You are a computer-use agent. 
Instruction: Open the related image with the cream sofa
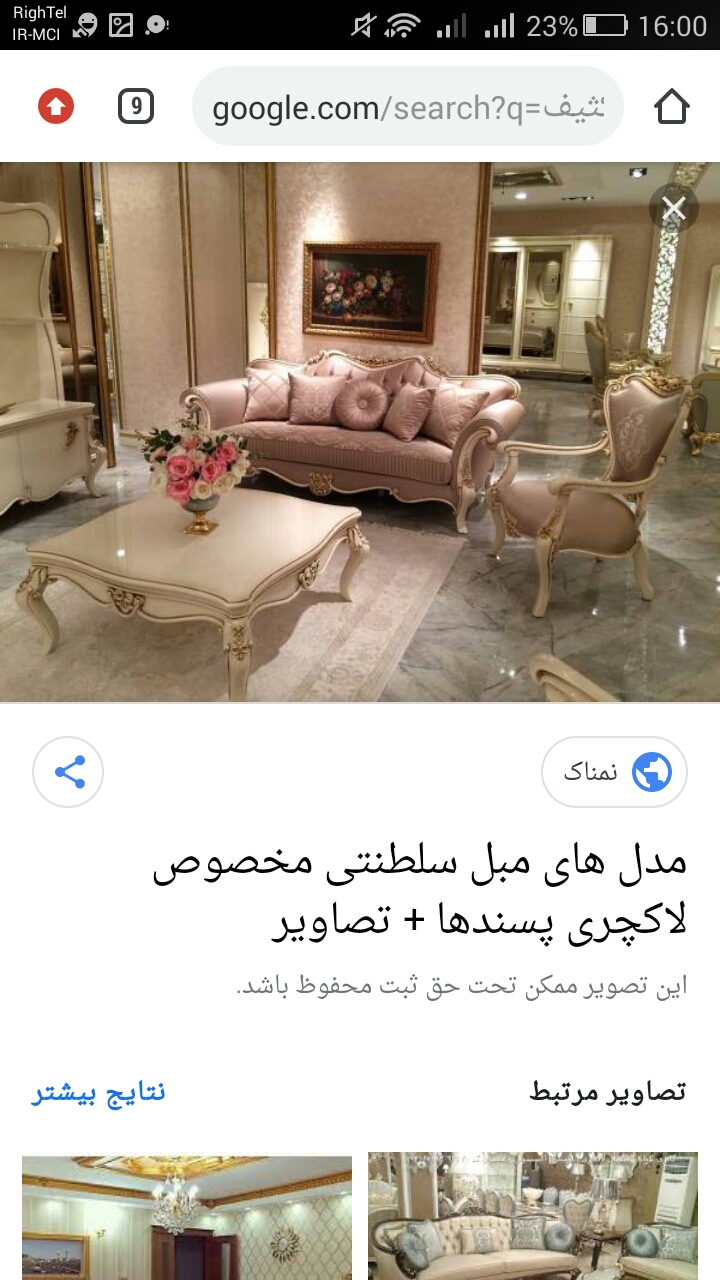[x=543, y=1215]
